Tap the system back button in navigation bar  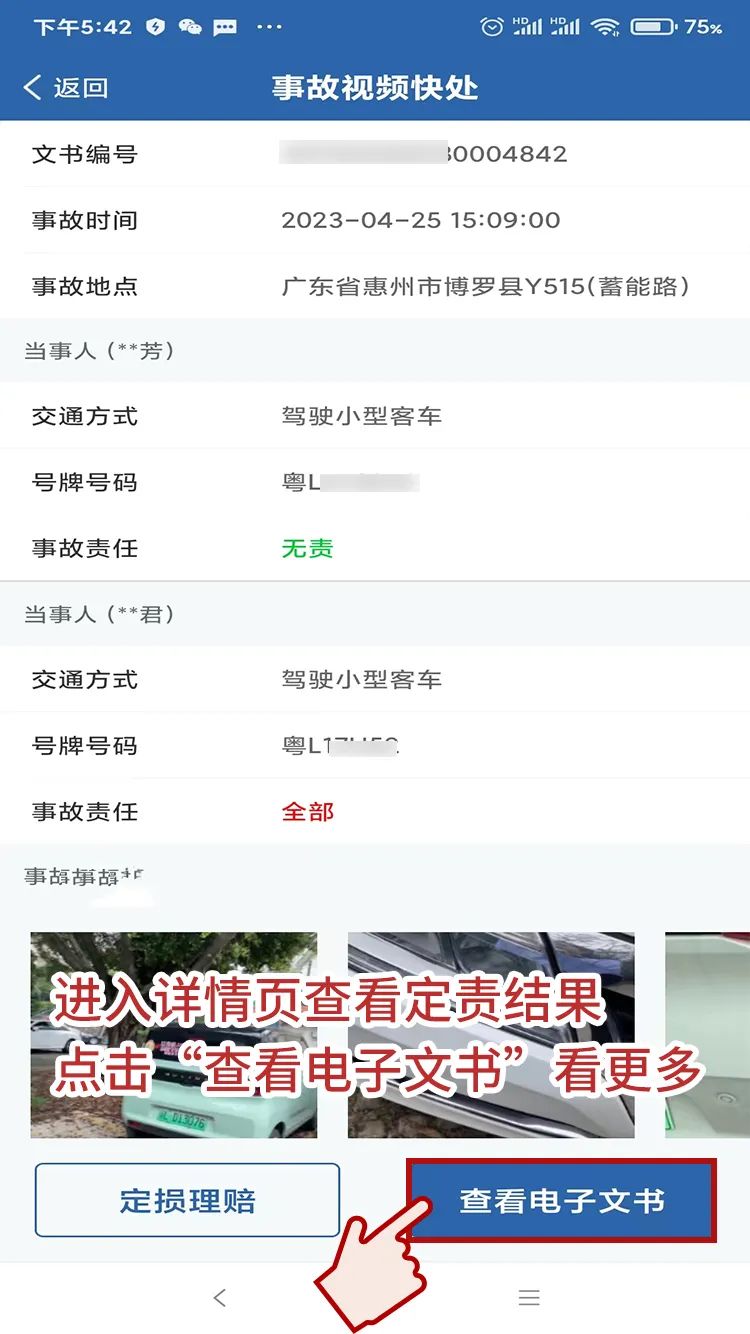220,1298
